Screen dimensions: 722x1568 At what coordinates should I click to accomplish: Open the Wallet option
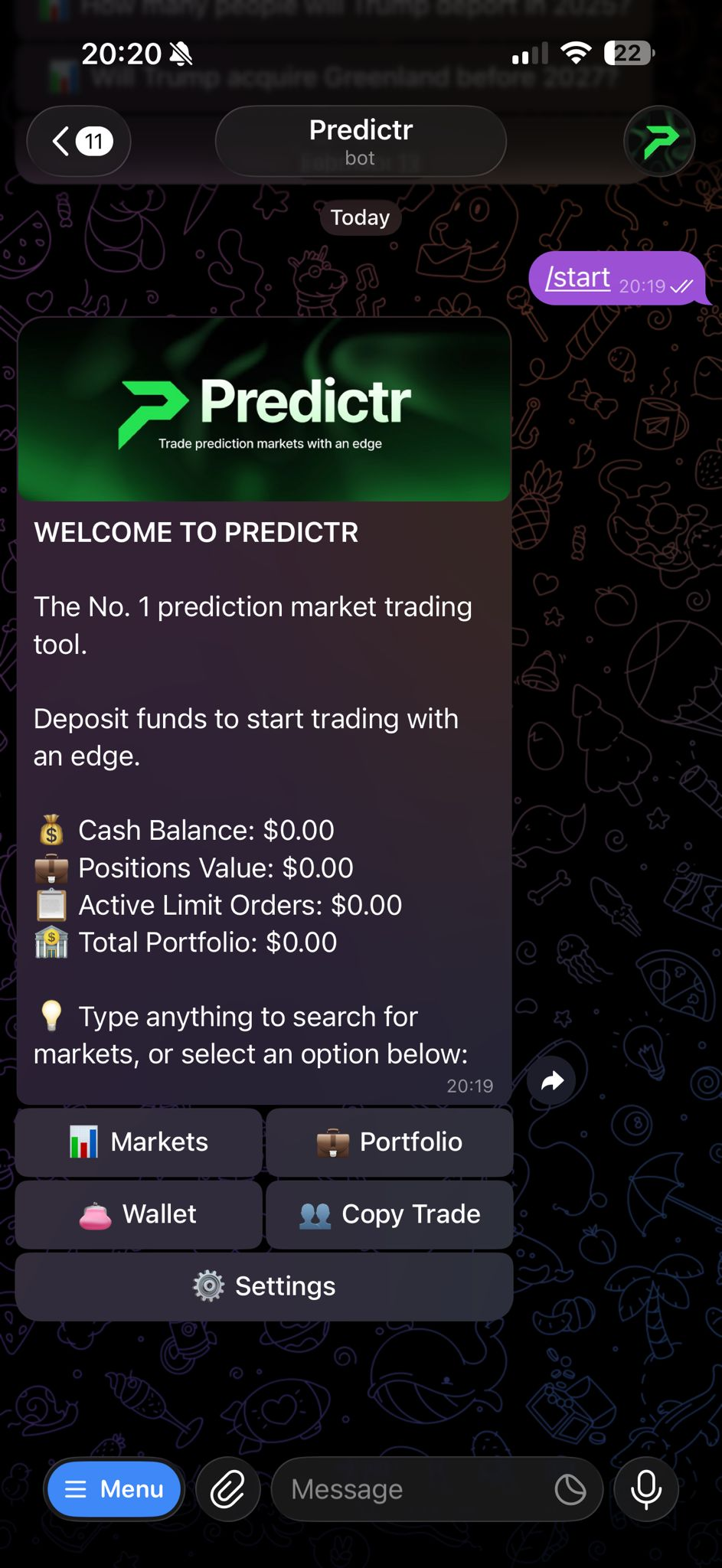pos(138,1214)
